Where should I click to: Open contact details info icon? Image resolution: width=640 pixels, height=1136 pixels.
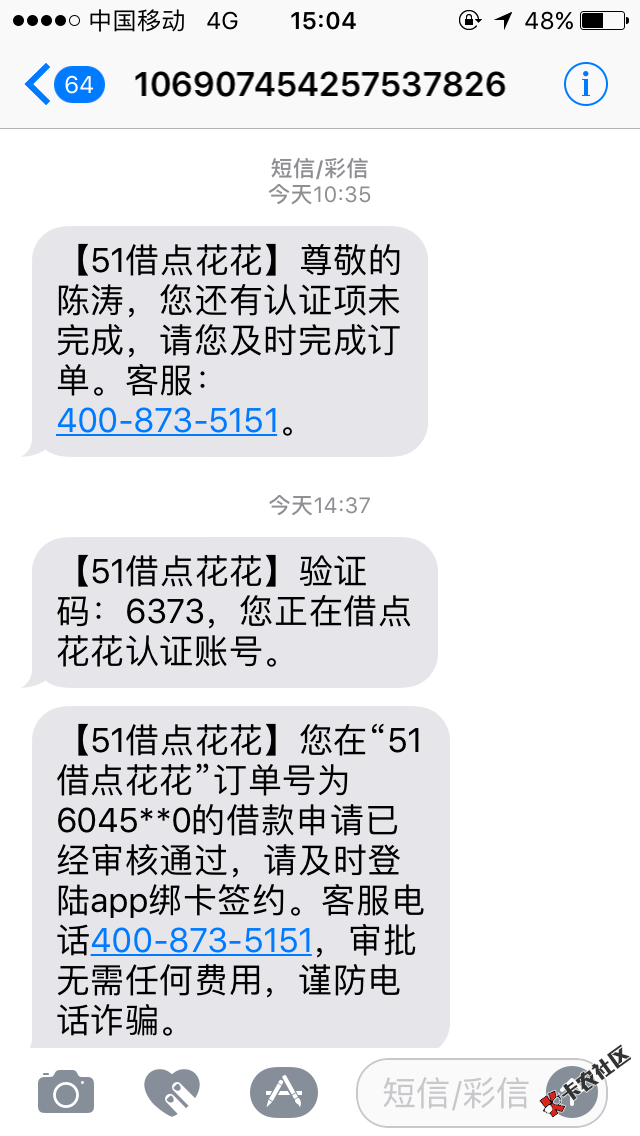[x=585, y=85]
